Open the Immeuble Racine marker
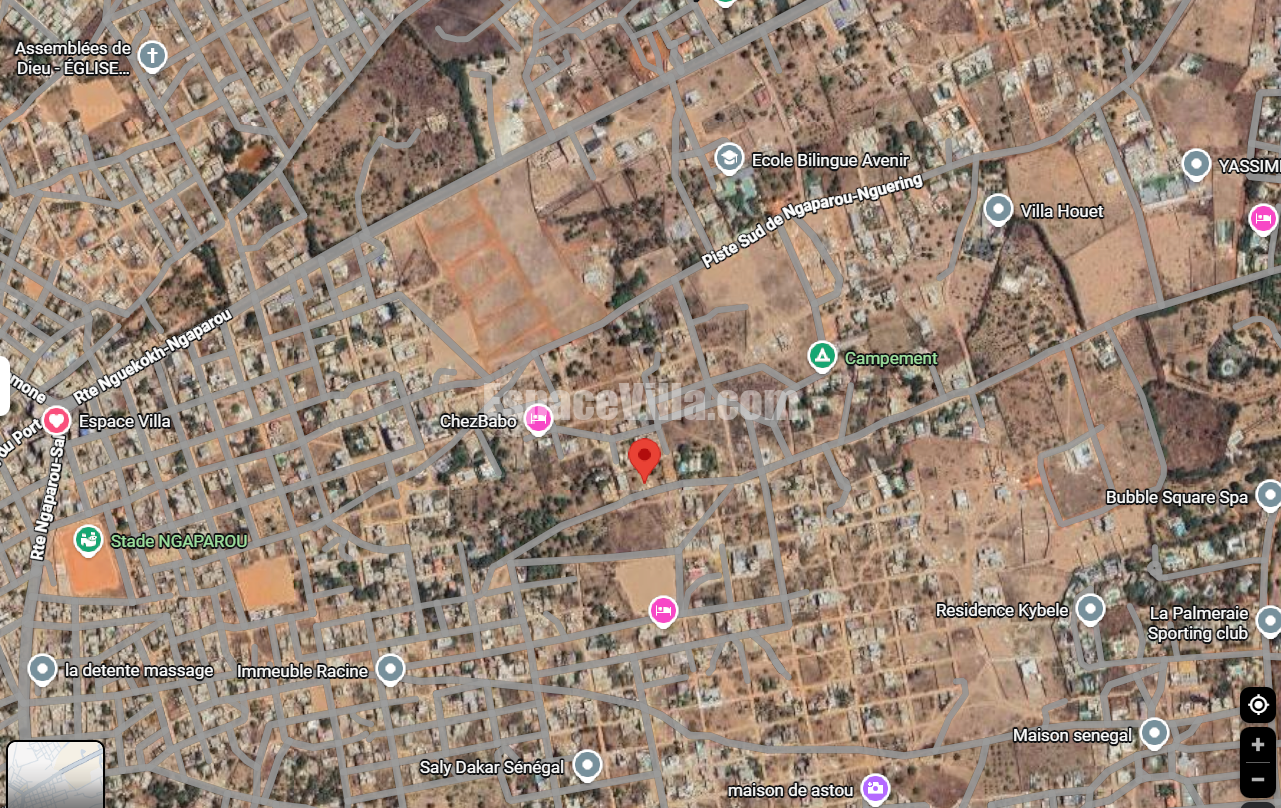 (390, 669)
